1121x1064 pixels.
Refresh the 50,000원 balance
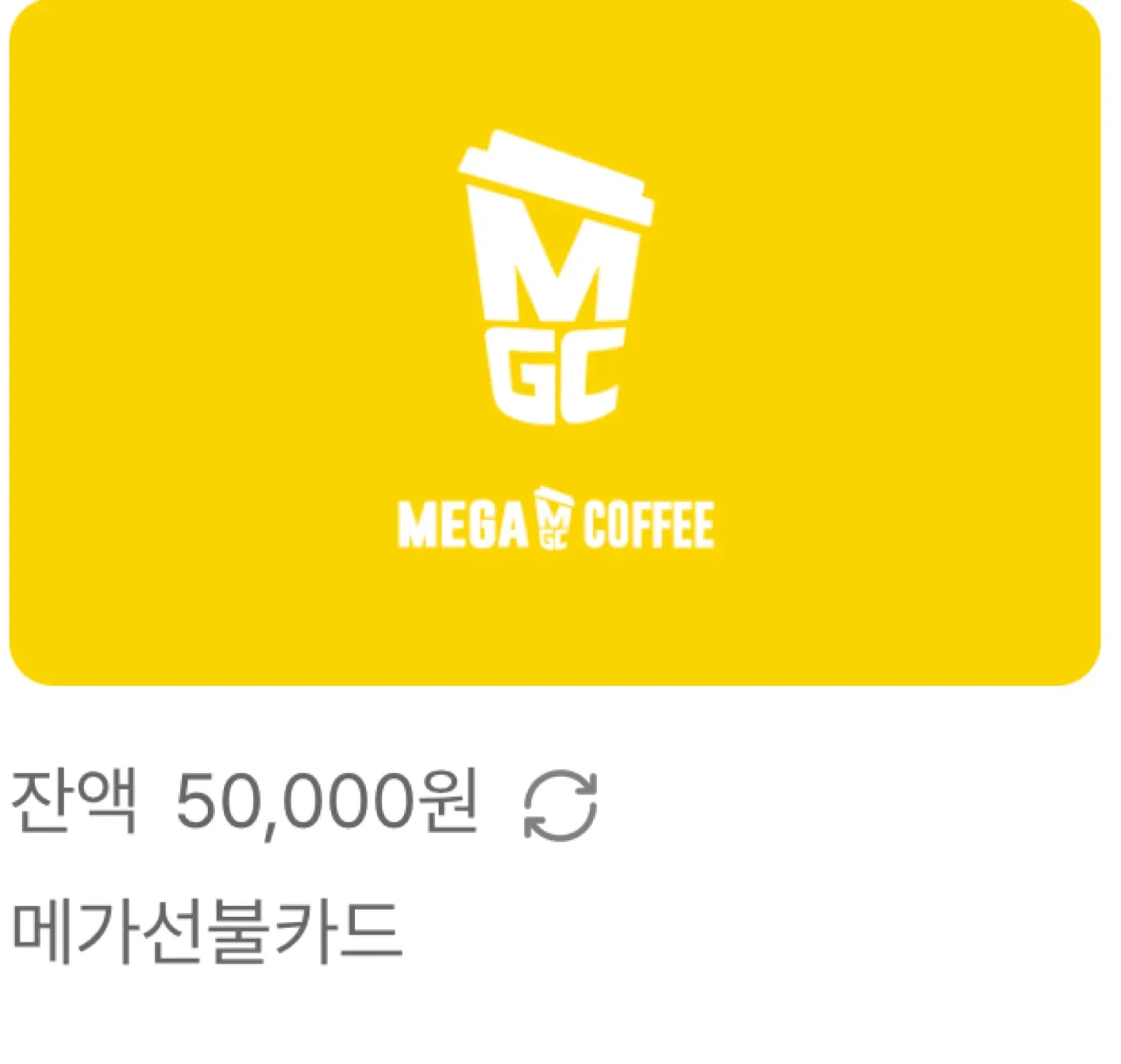tap(560, 806)
